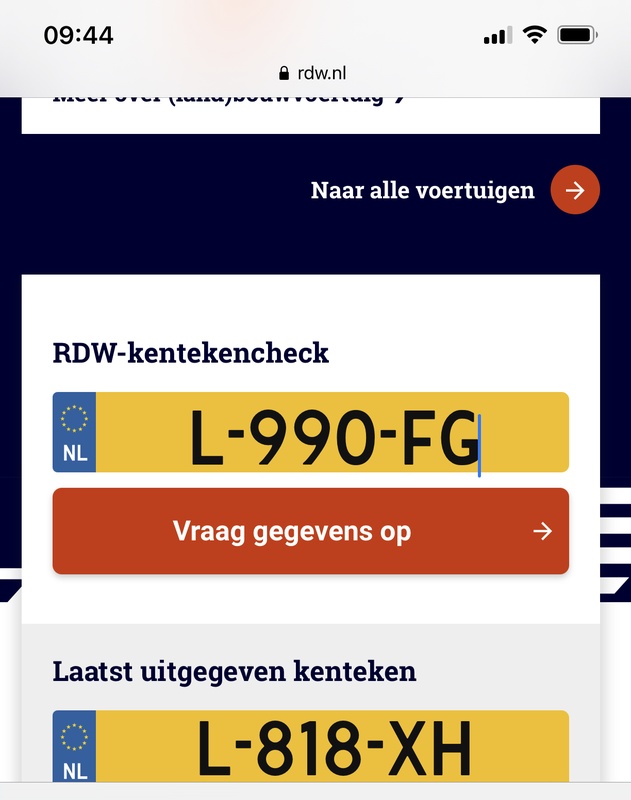Tap the rdw.nl address bar

[315, 73]
